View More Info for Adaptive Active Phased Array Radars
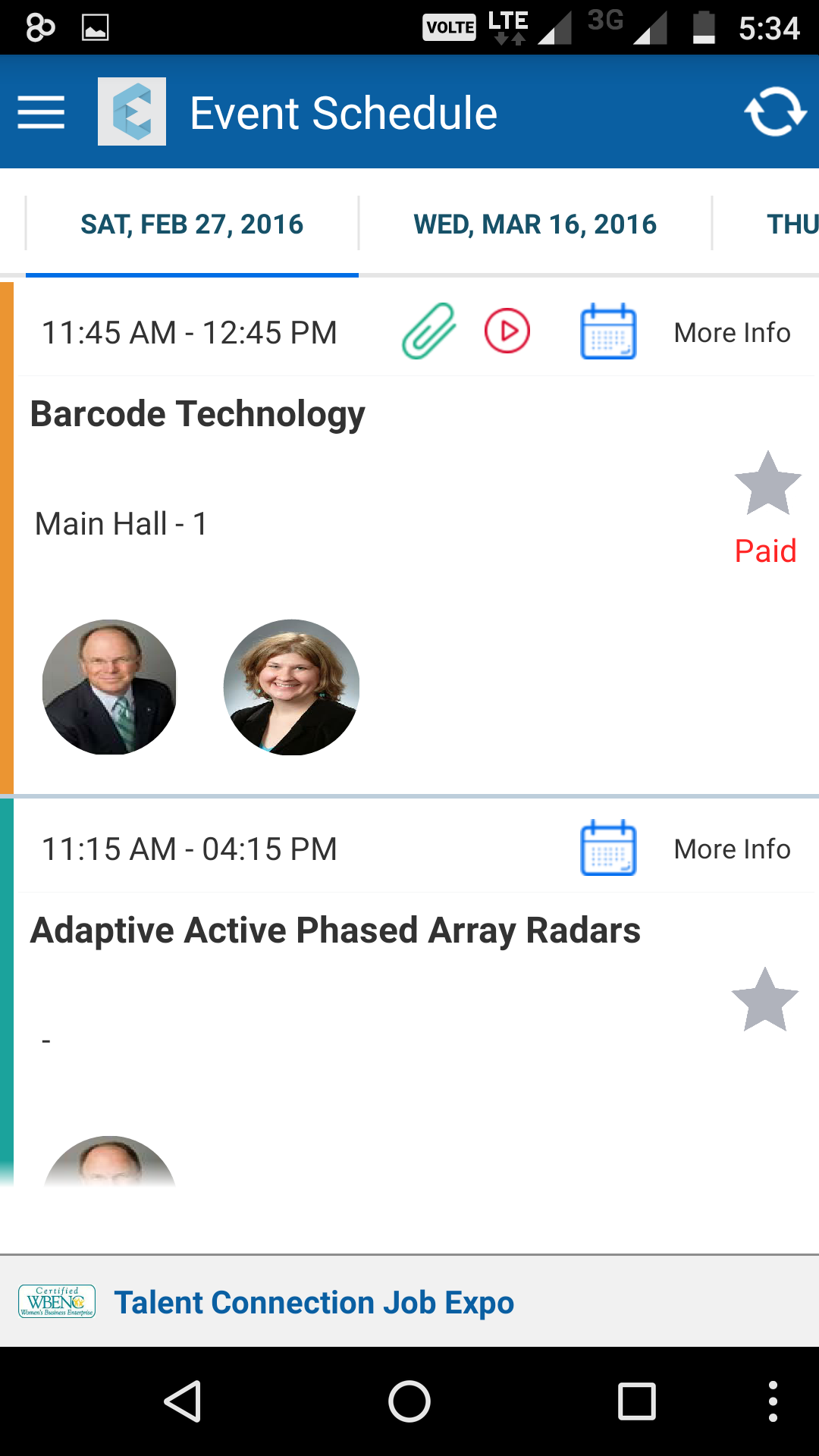Image resolution: width=819 pixels, height=1456 pixels. click(732, 849)
